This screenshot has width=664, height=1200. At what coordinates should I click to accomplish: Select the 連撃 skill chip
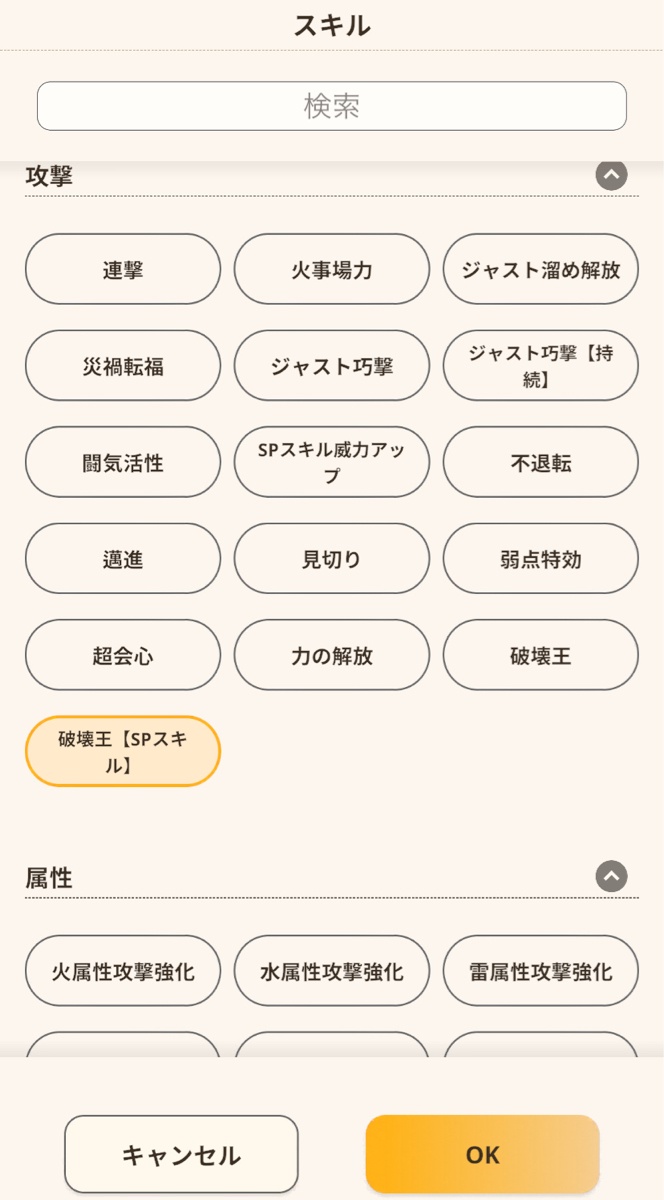123,269
